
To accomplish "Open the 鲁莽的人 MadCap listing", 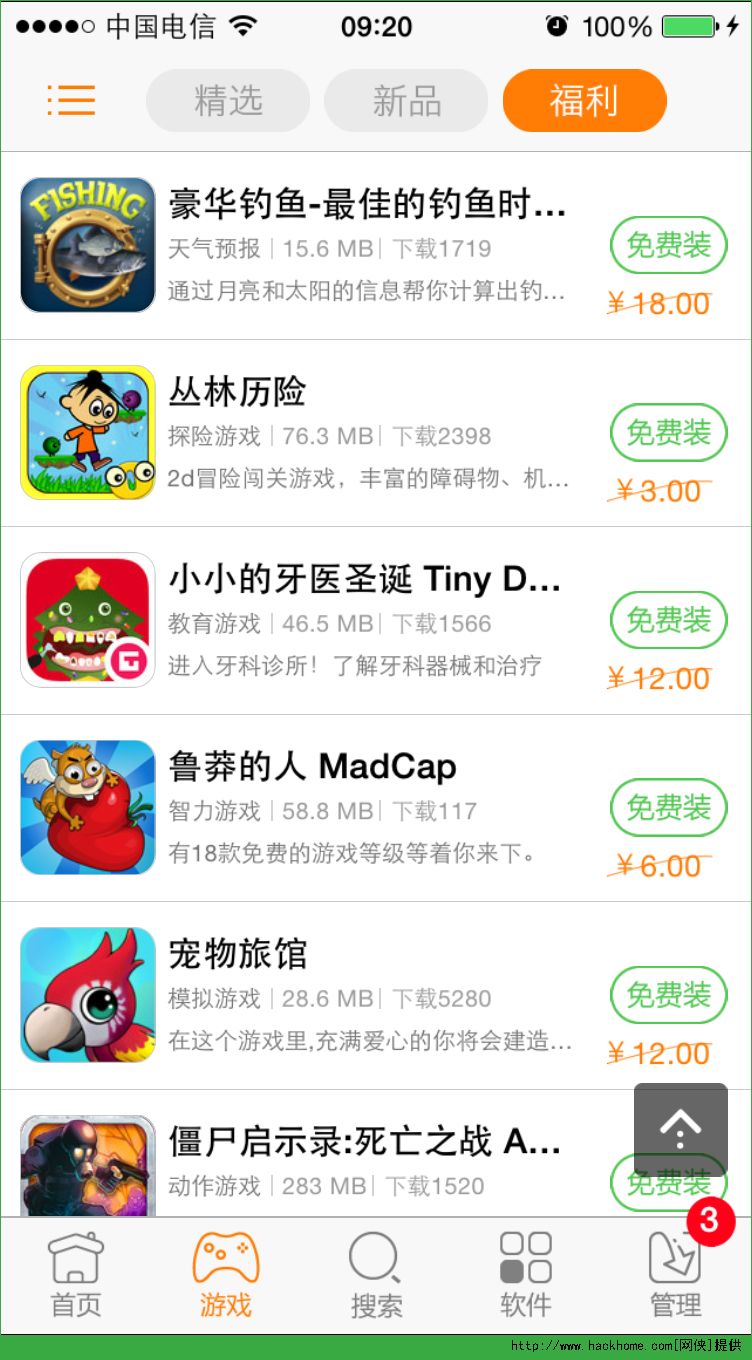I will [312, 767].
